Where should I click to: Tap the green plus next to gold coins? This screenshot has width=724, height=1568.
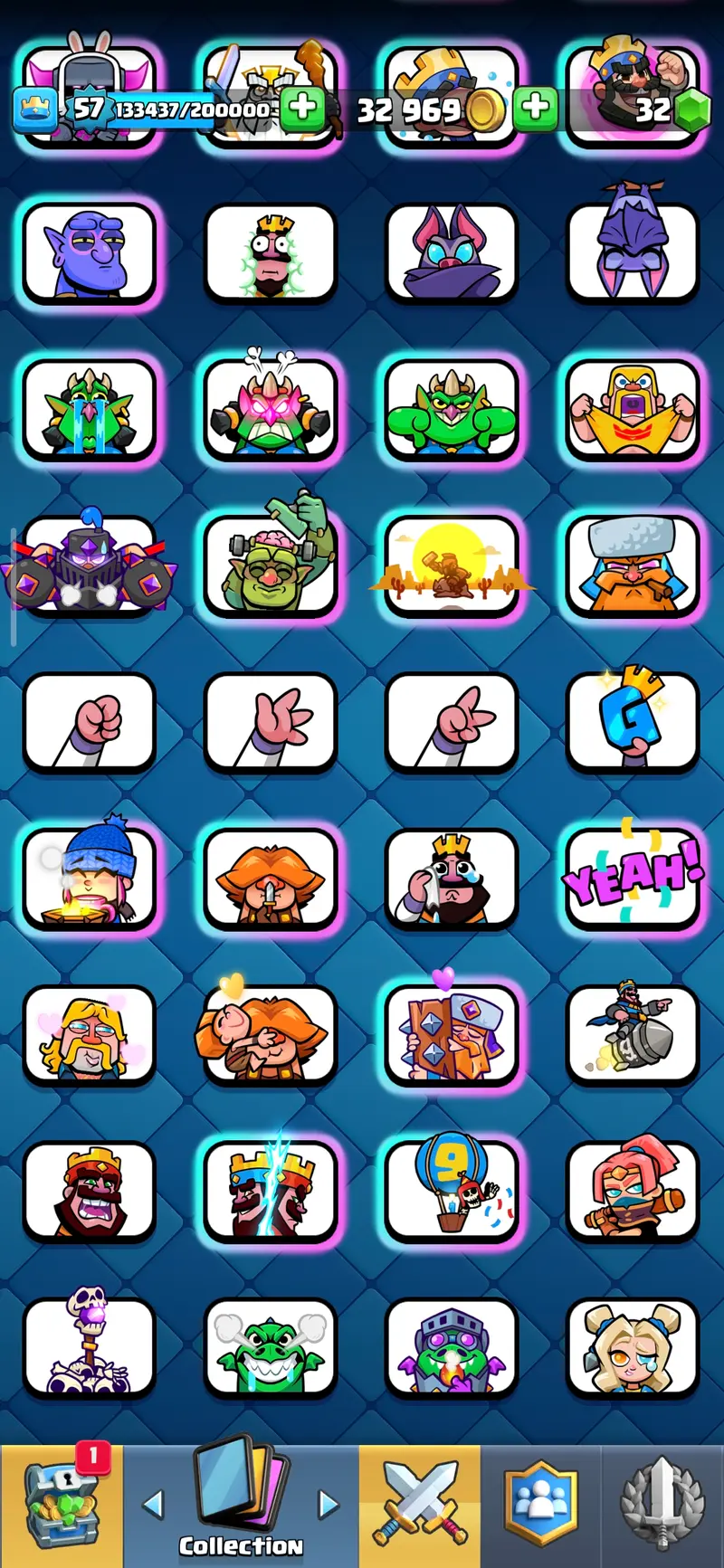click(535, 108)
